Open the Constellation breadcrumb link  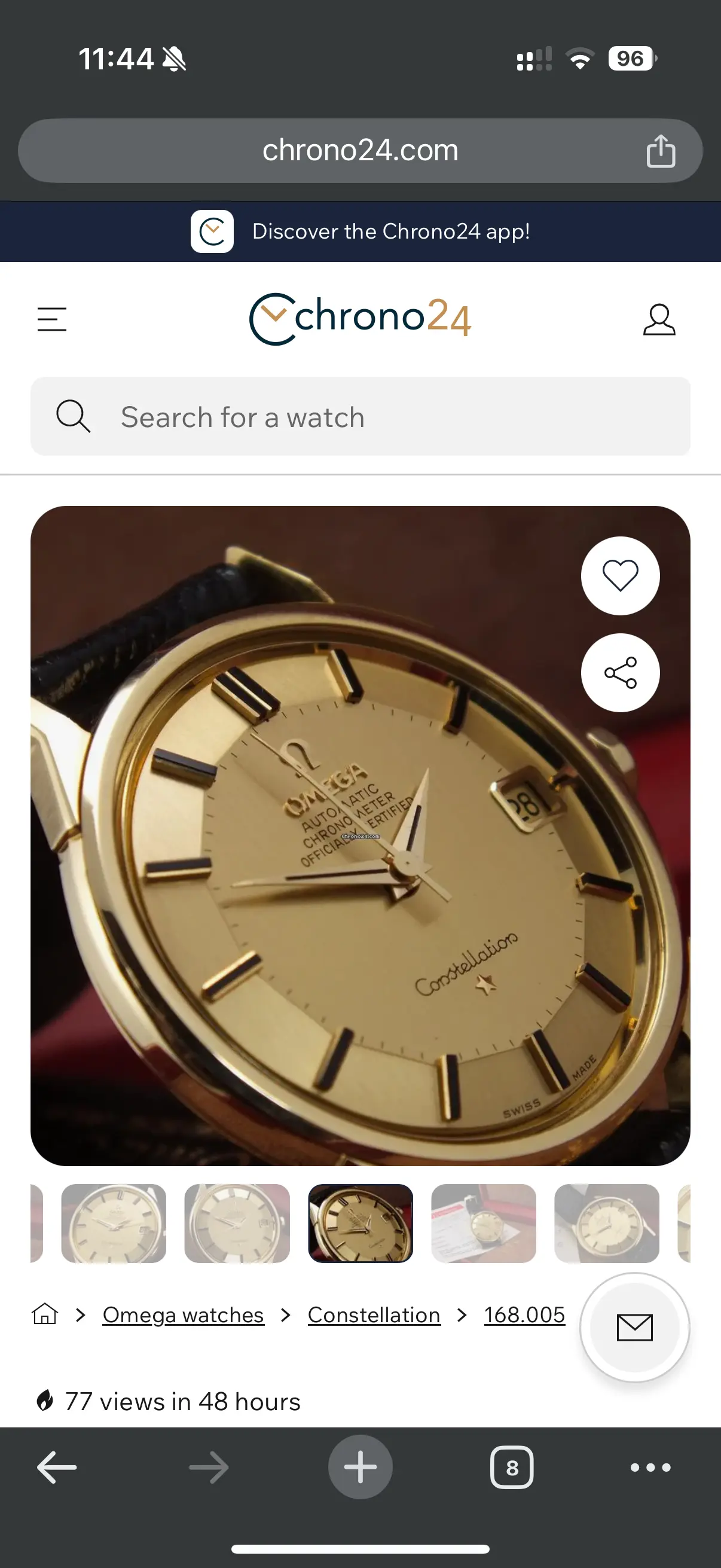coord(374,1316)
